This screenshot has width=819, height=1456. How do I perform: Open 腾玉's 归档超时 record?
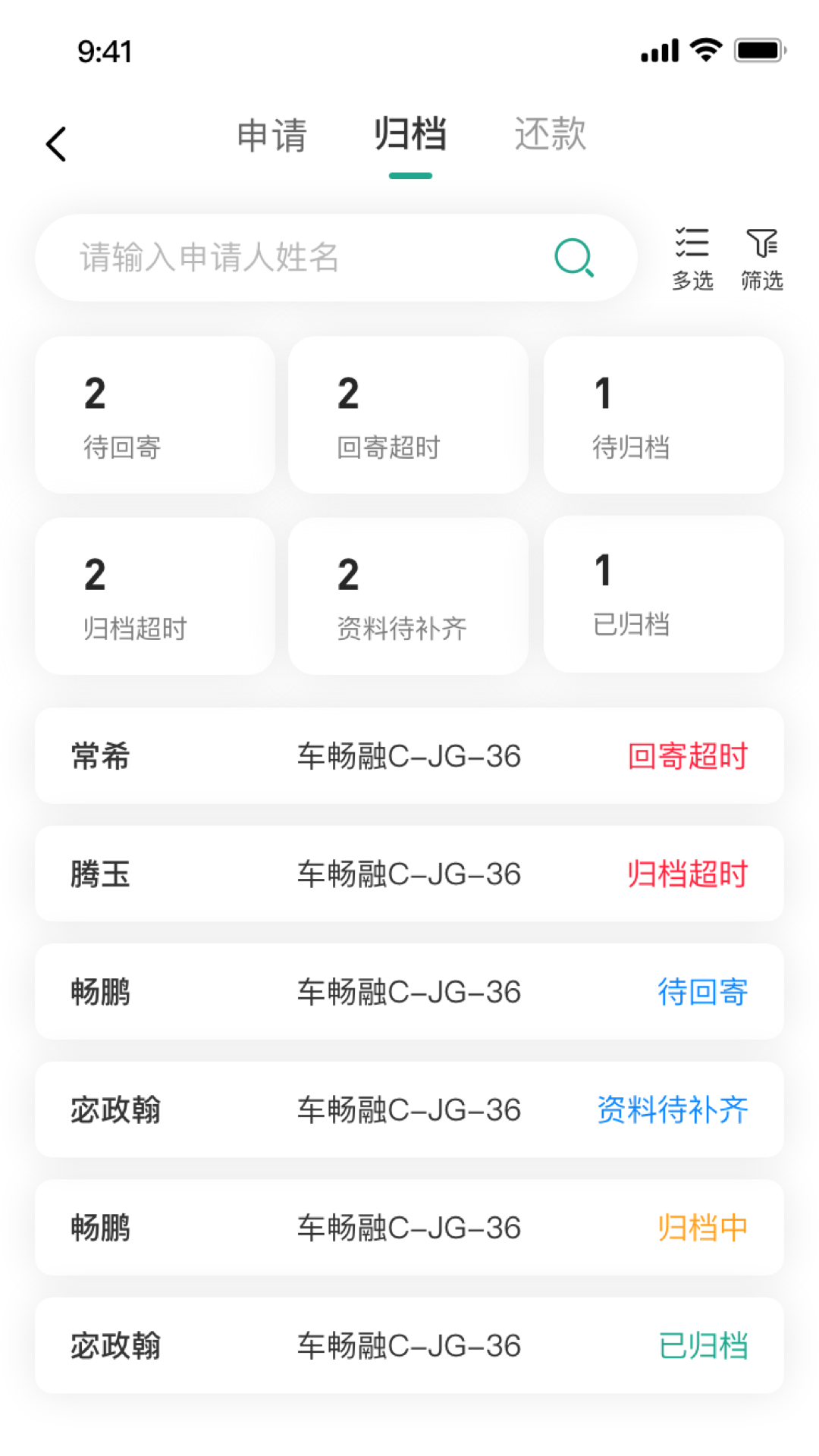click(x=409, y=874)
